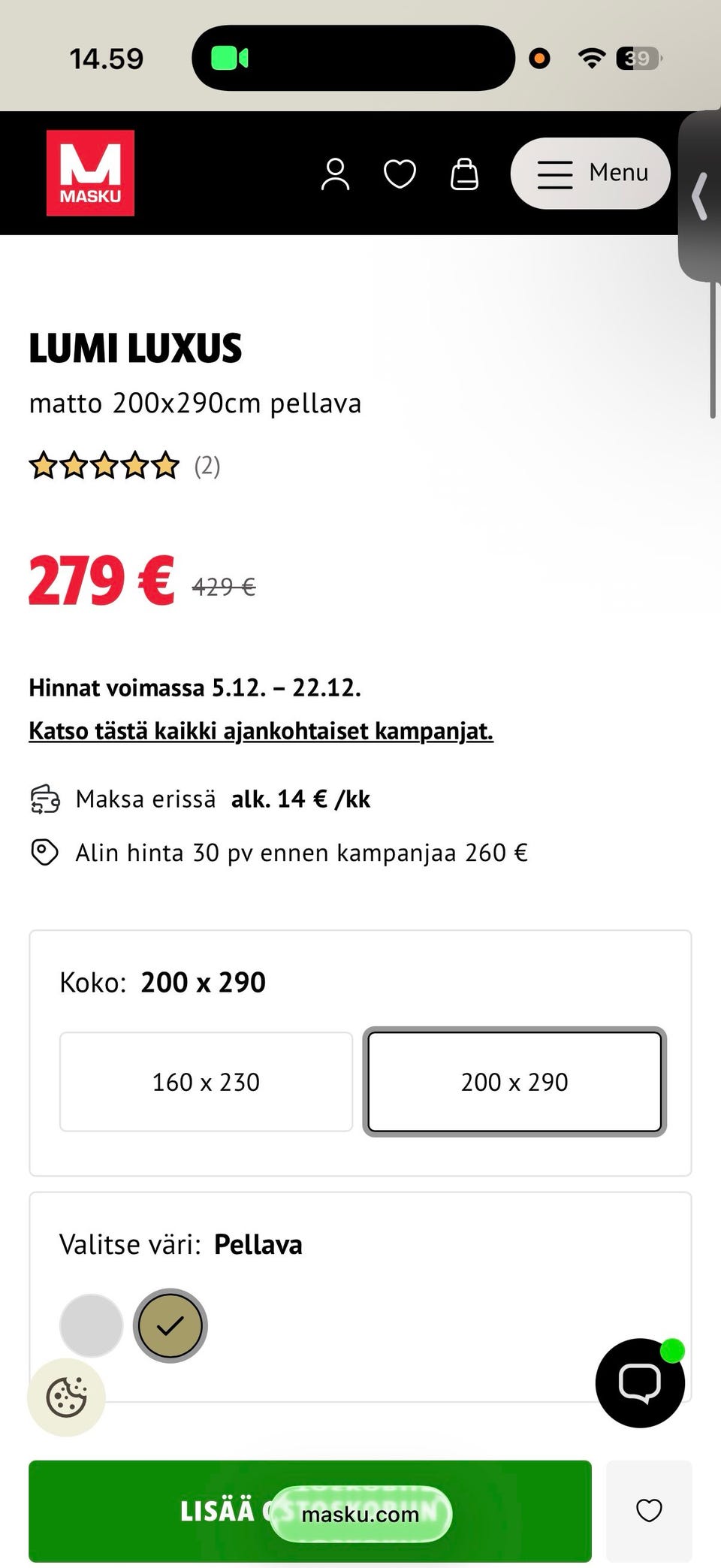
Task: Click the installment payment icon beside Maksa erissä
Action: pos(45,799)
